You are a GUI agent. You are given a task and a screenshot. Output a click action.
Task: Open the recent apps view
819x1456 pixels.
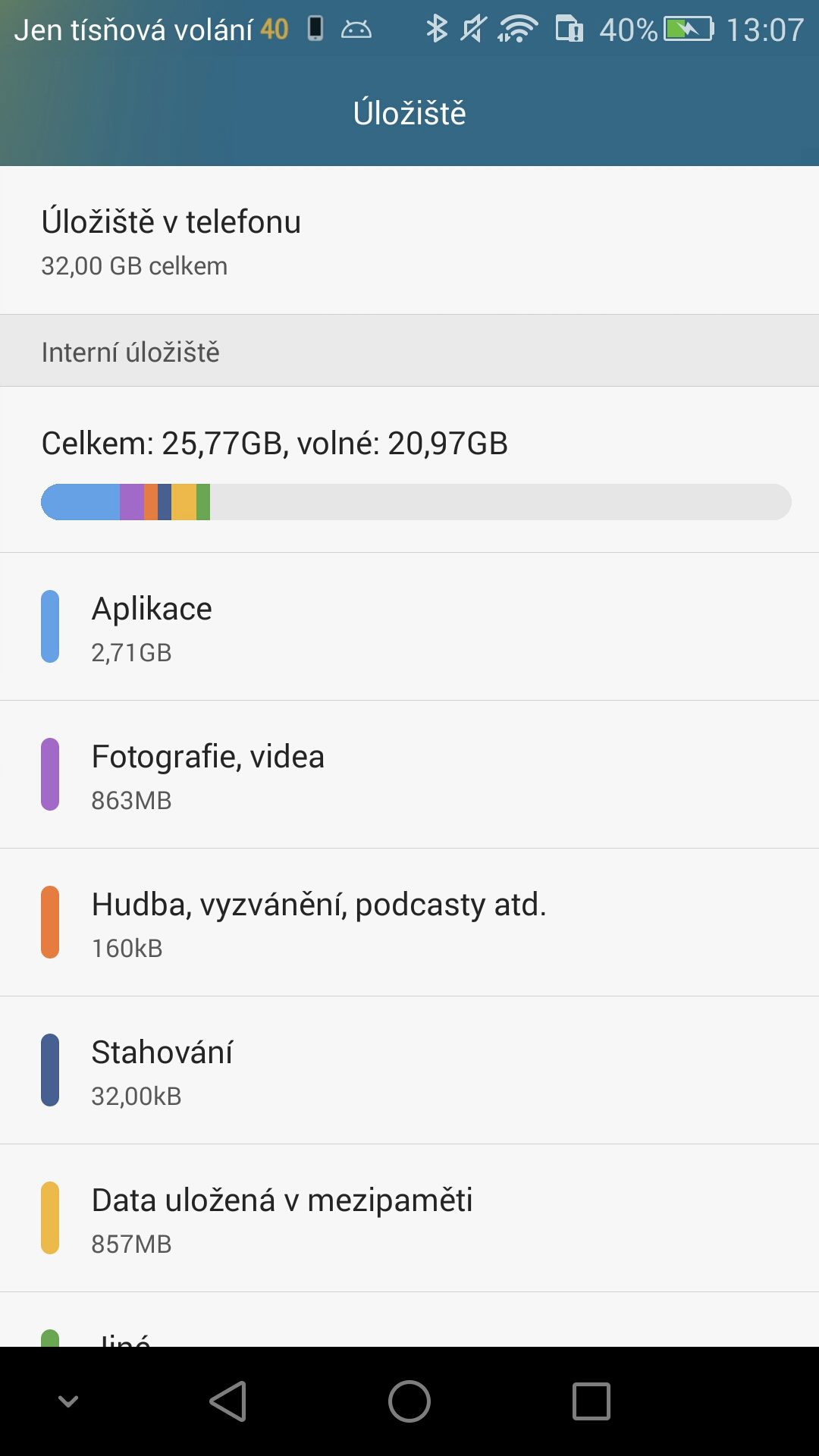[x=591, y=1401]
